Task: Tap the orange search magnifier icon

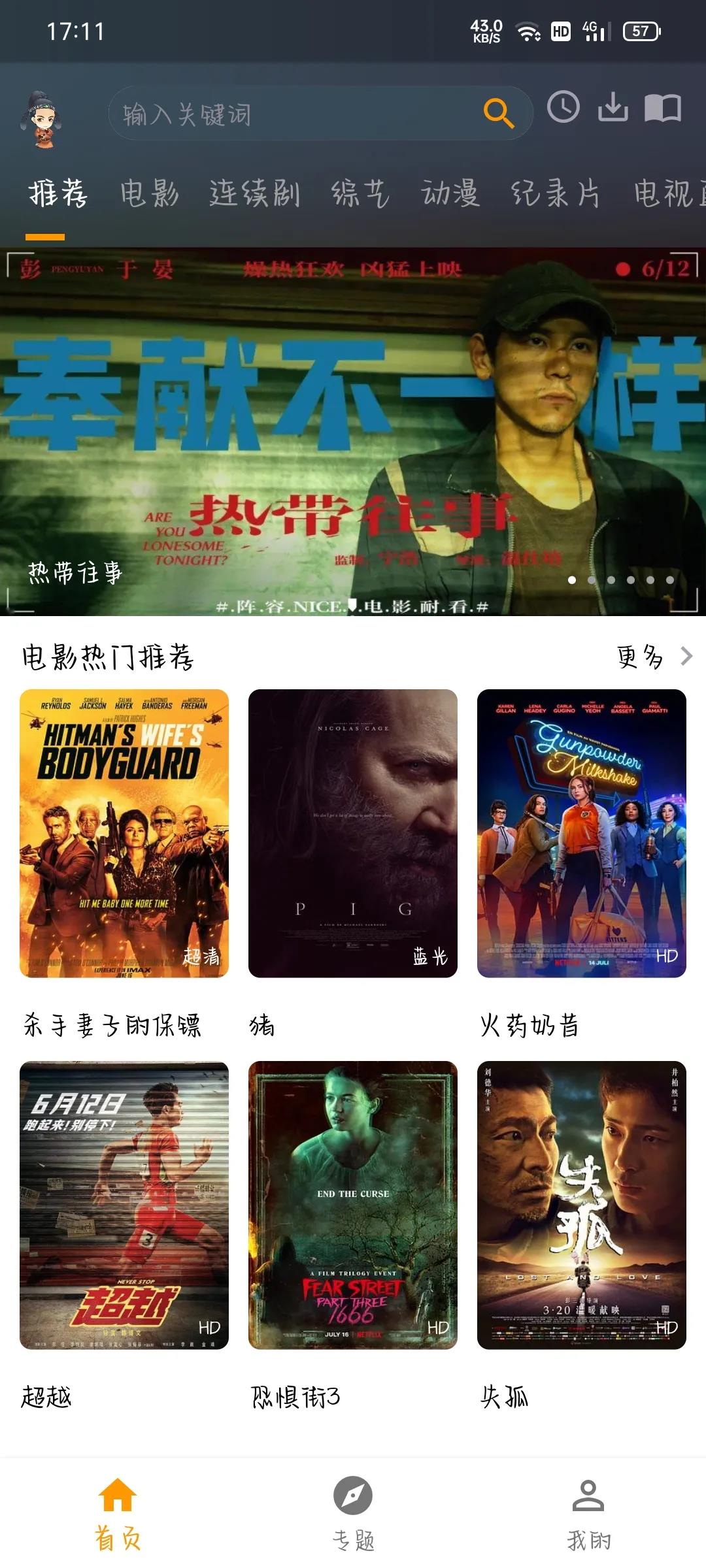Action: pos(498,113)
